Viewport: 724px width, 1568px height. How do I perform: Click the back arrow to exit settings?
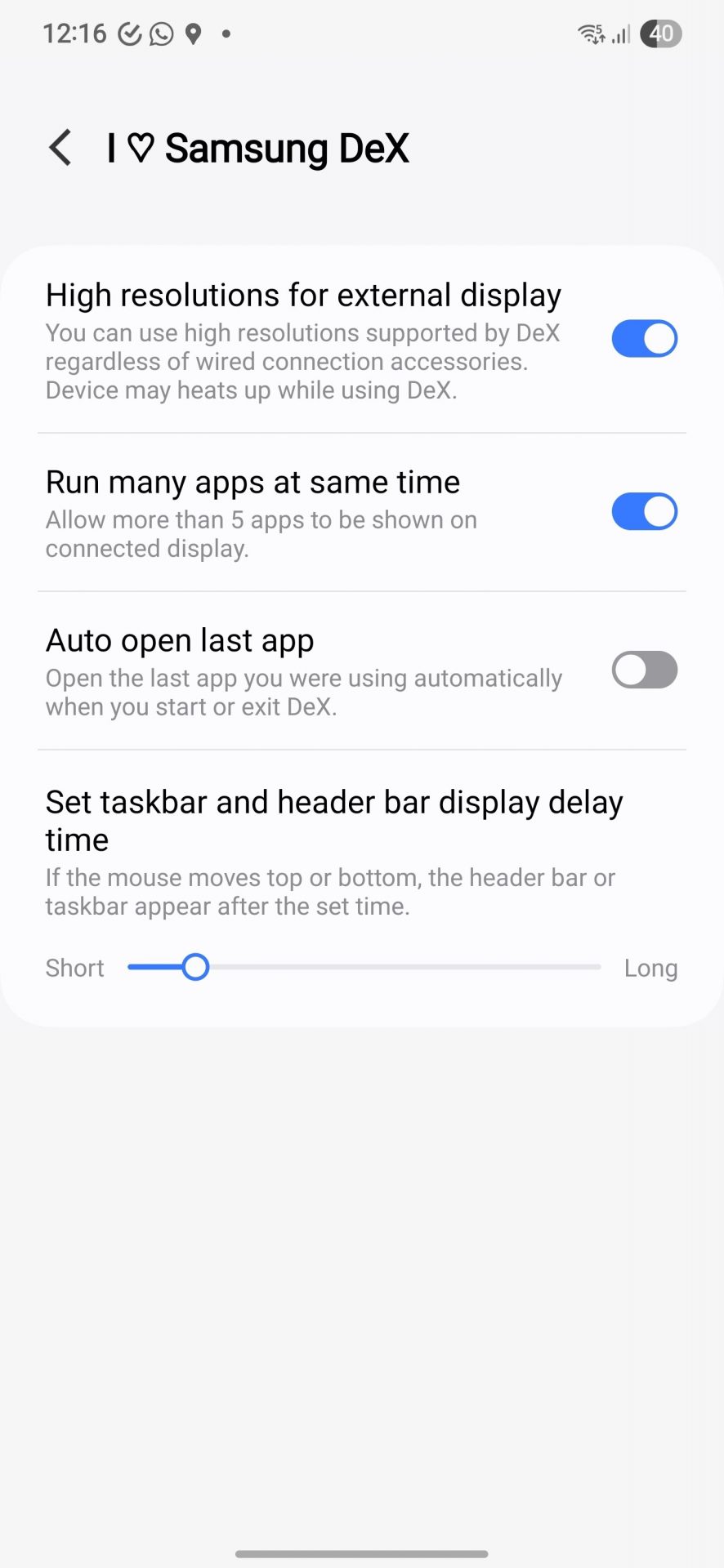(x=59, y=148)
